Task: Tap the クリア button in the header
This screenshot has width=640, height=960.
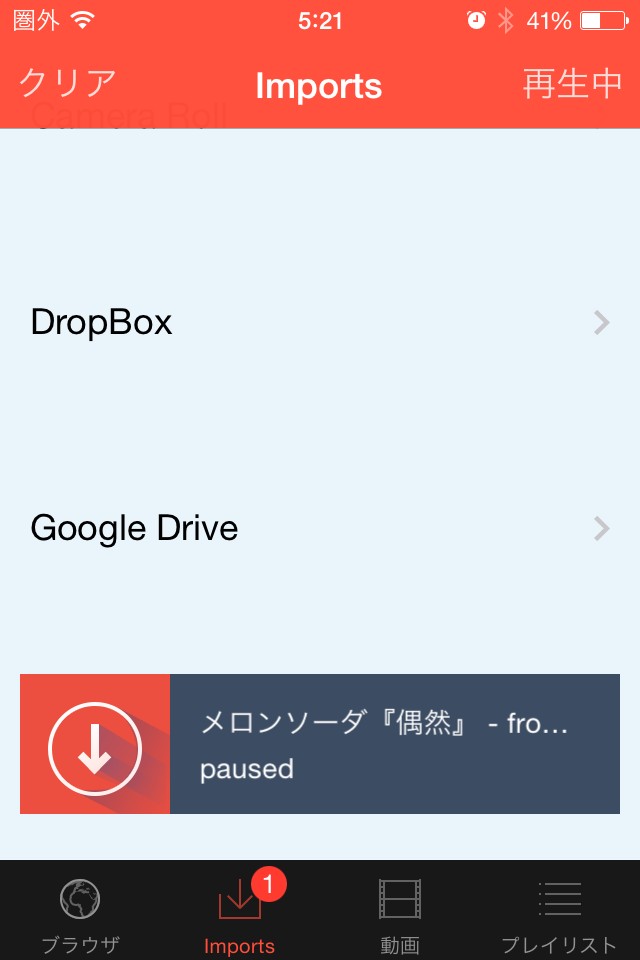Action: pos(67,85)
